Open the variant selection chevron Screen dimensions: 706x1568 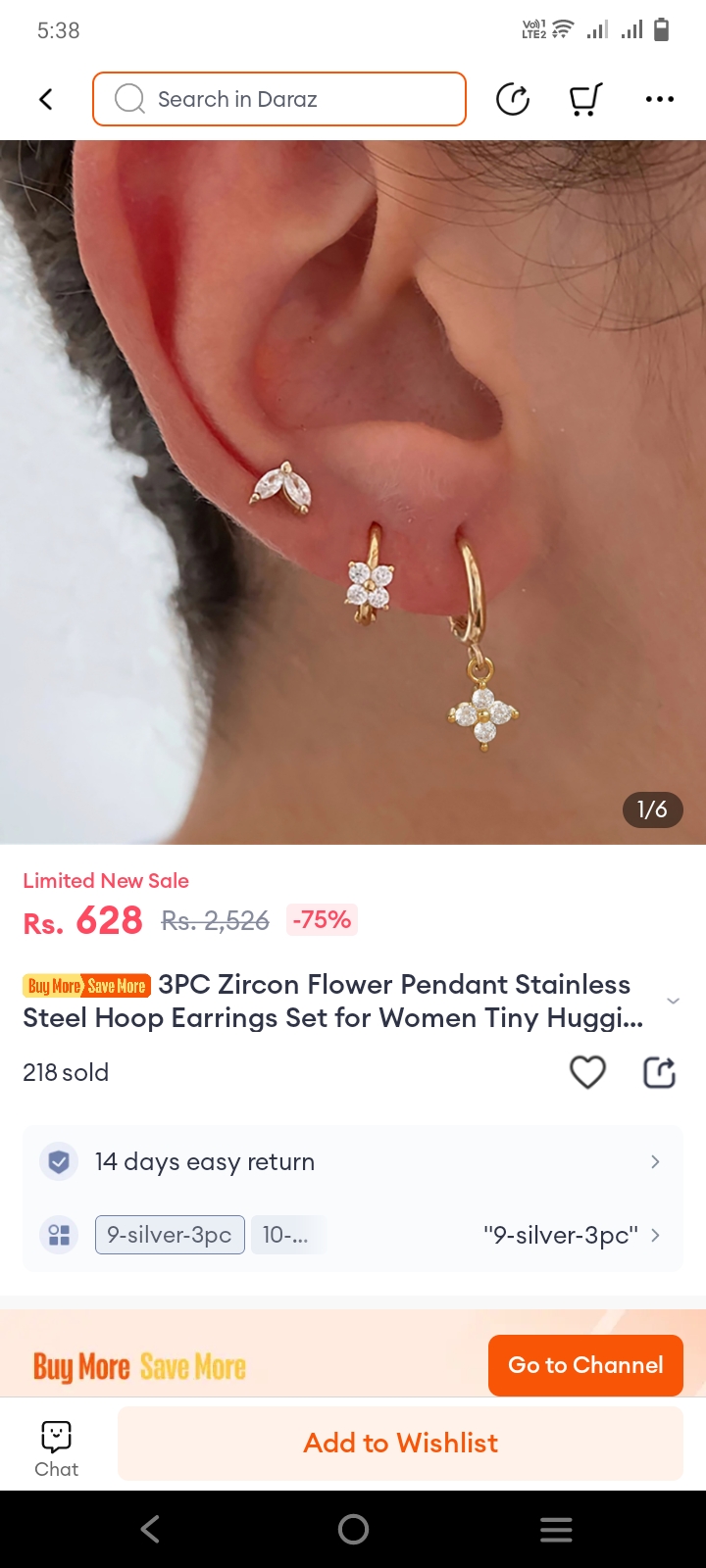point(655,1235)
